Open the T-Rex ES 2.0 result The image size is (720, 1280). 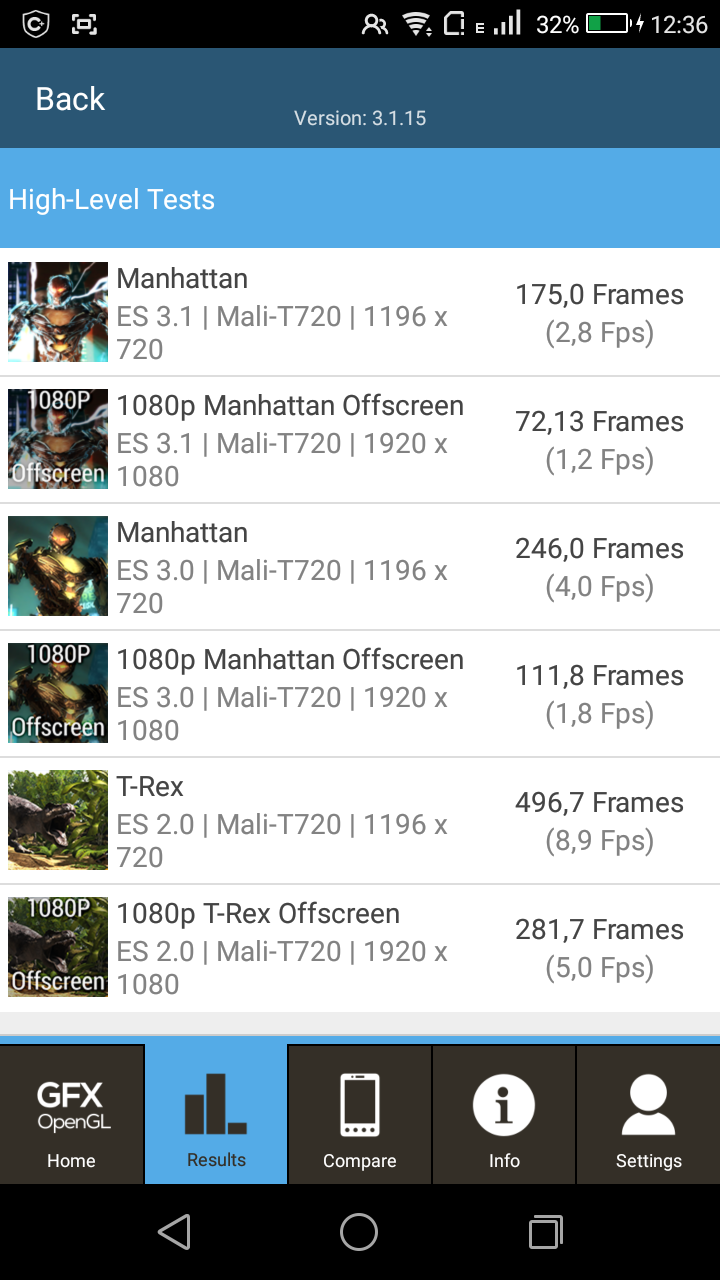click(360, 821)
